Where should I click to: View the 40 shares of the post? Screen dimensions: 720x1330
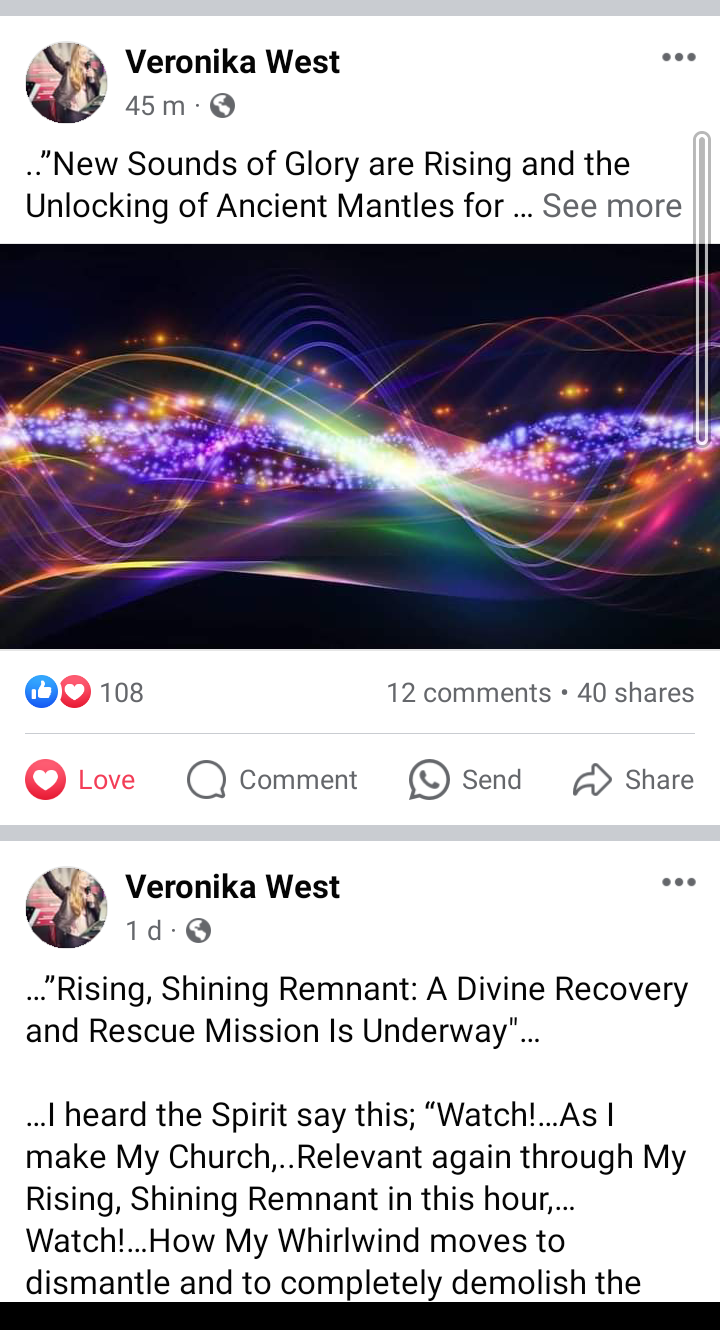635,693
